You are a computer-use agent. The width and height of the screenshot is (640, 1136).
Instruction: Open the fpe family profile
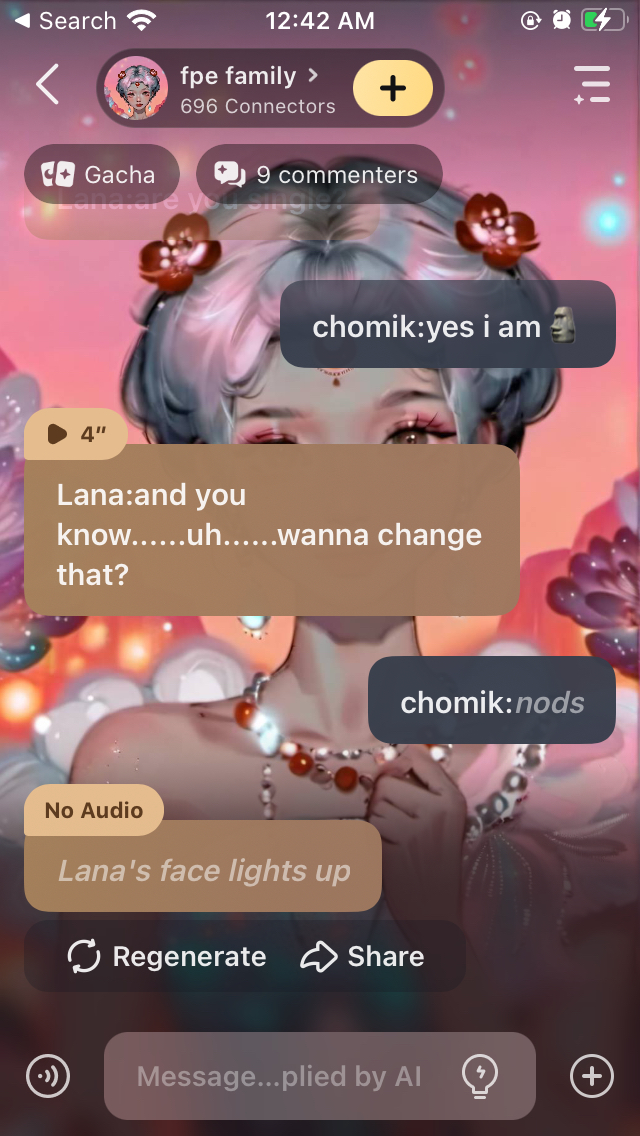pos(236,88)
